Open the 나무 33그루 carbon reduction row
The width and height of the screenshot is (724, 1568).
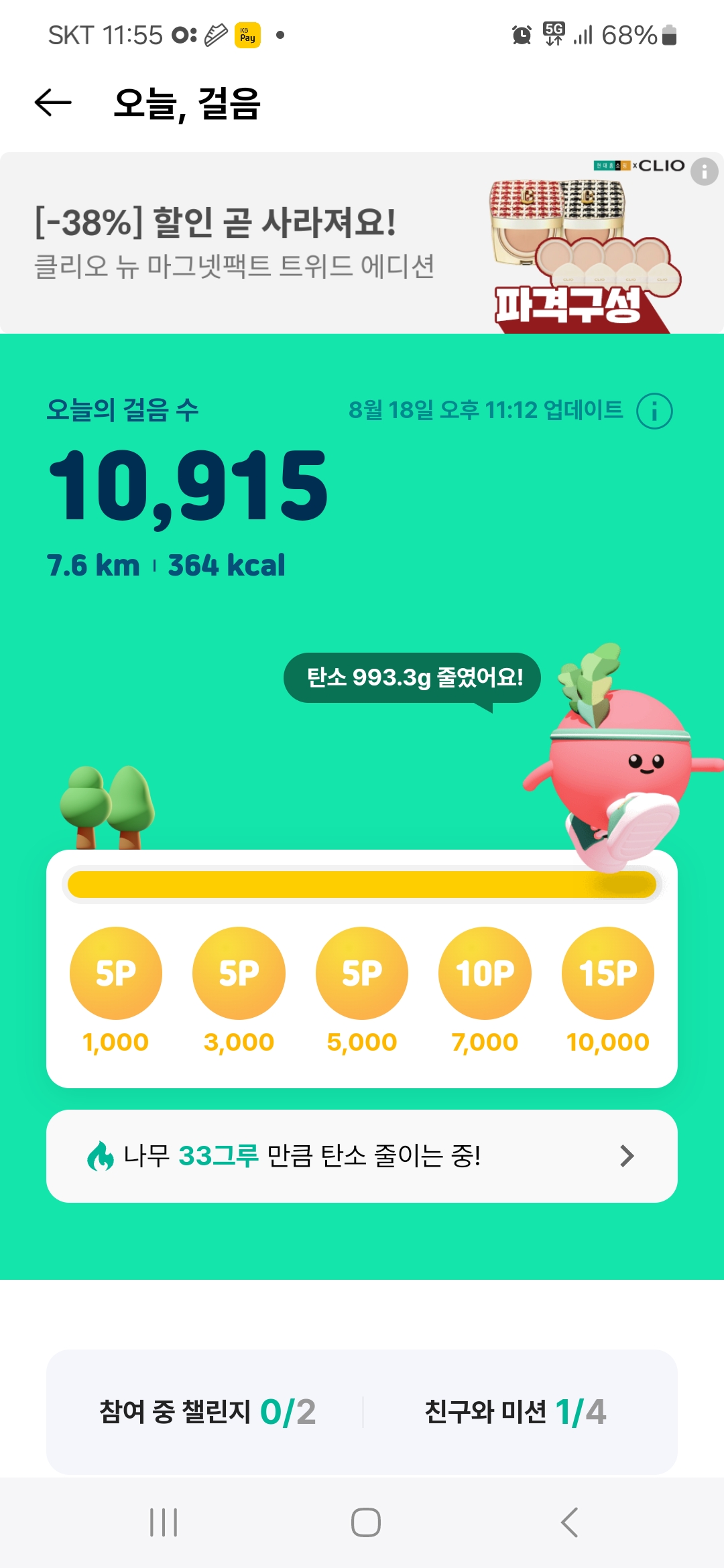(x=362, y=1156)
